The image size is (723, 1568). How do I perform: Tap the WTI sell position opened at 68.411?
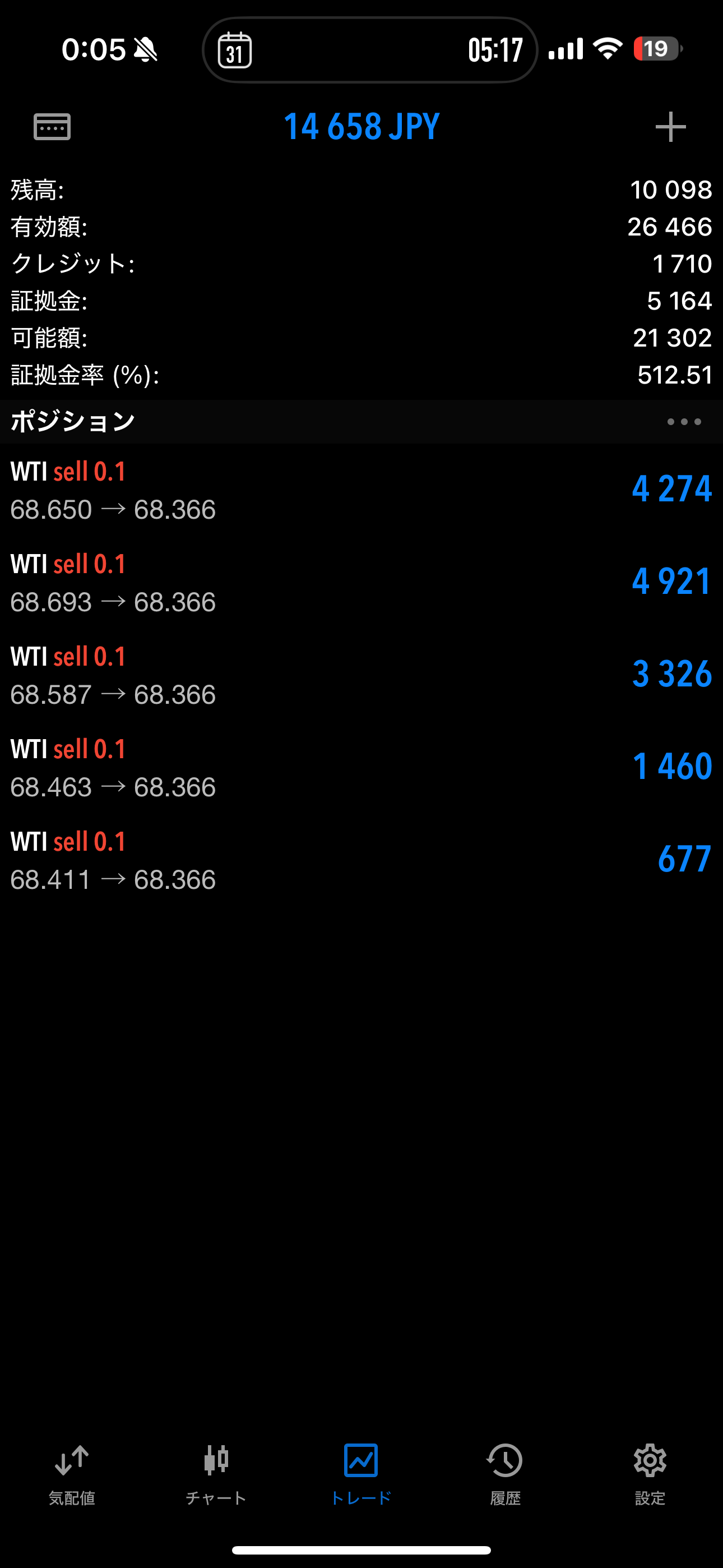tap(361, 860)
